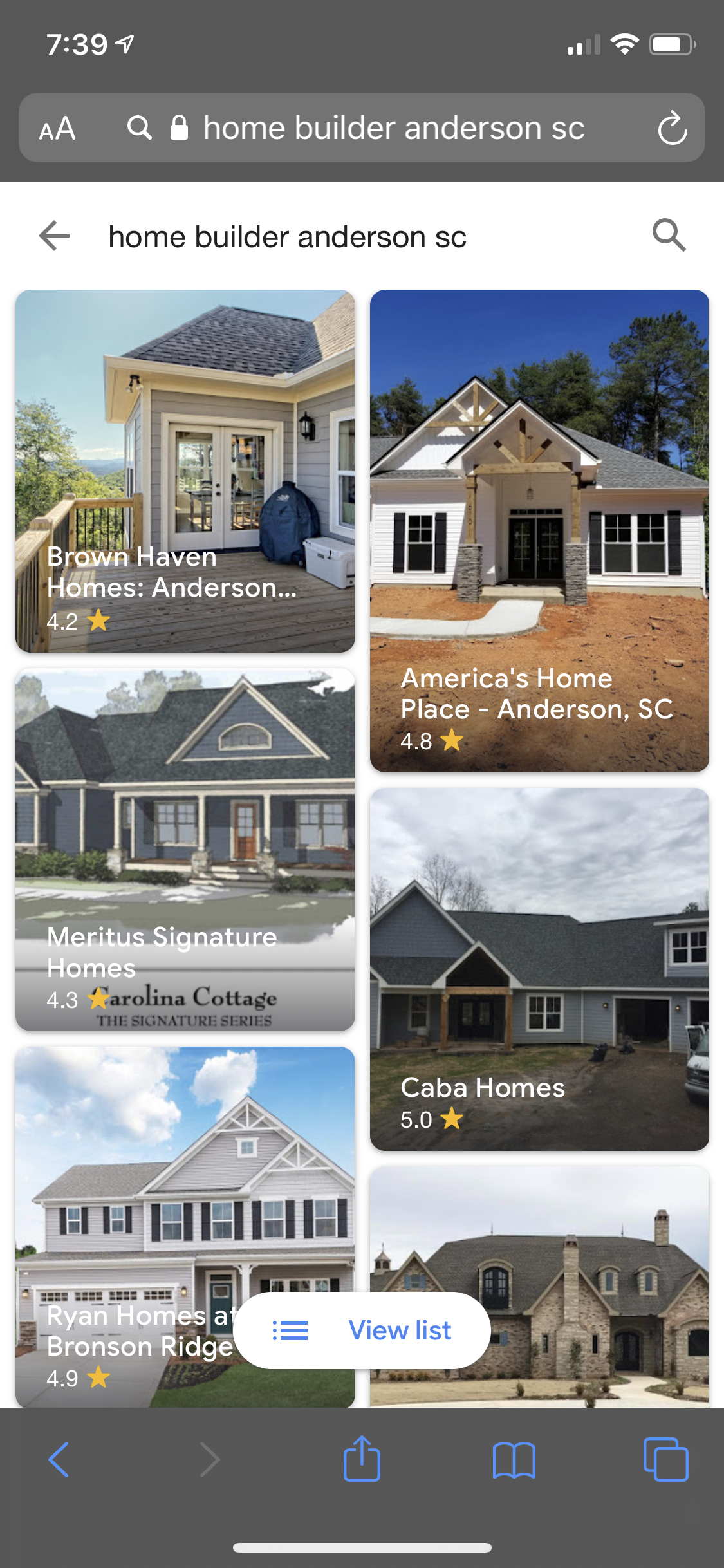The height and width of the screenshot is (1568, 724).
Task: Go back using the arrow beside the search query
Action: tap(55, 236)
